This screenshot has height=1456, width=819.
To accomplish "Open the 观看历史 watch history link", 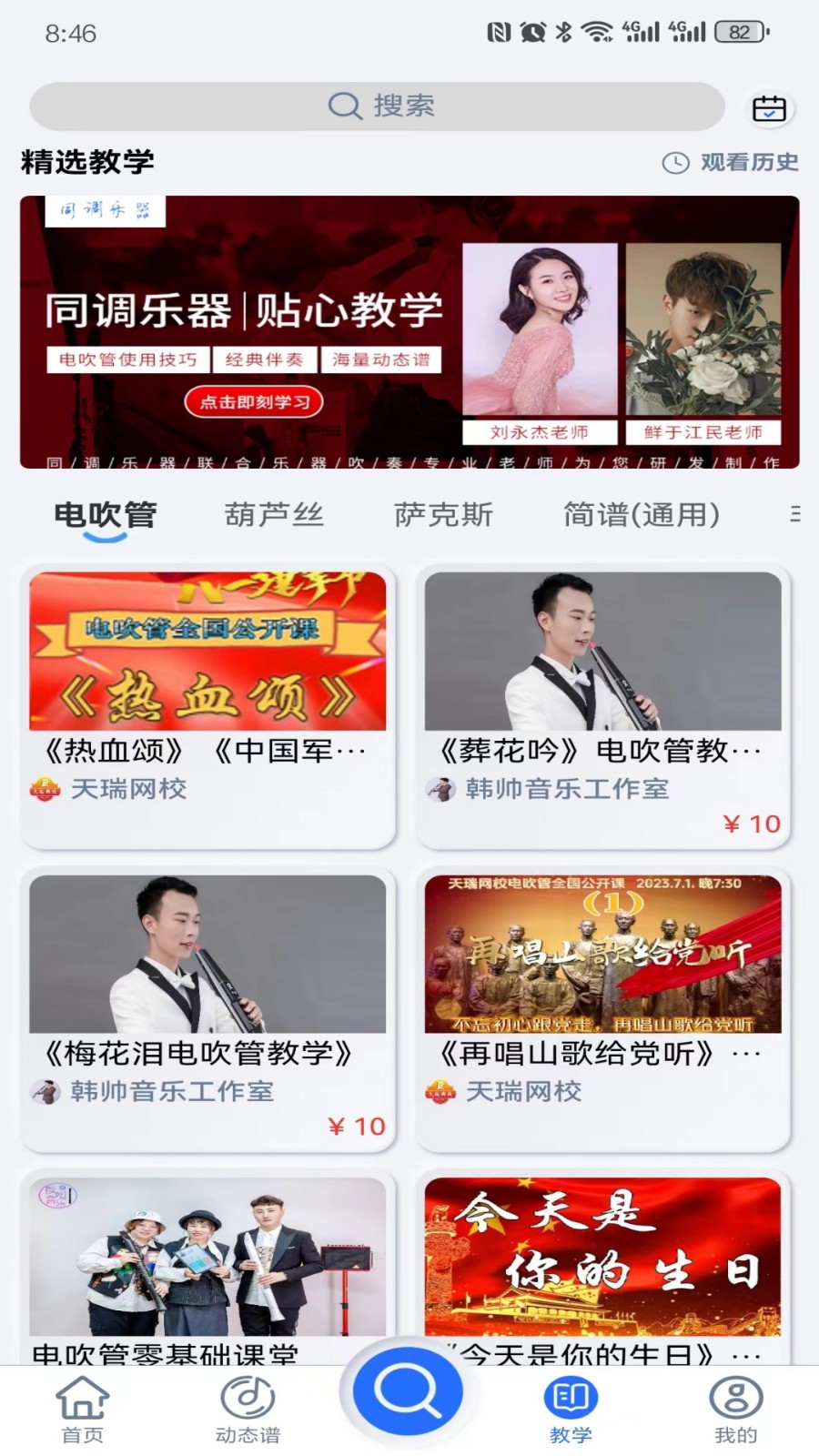I will (749, 163).
